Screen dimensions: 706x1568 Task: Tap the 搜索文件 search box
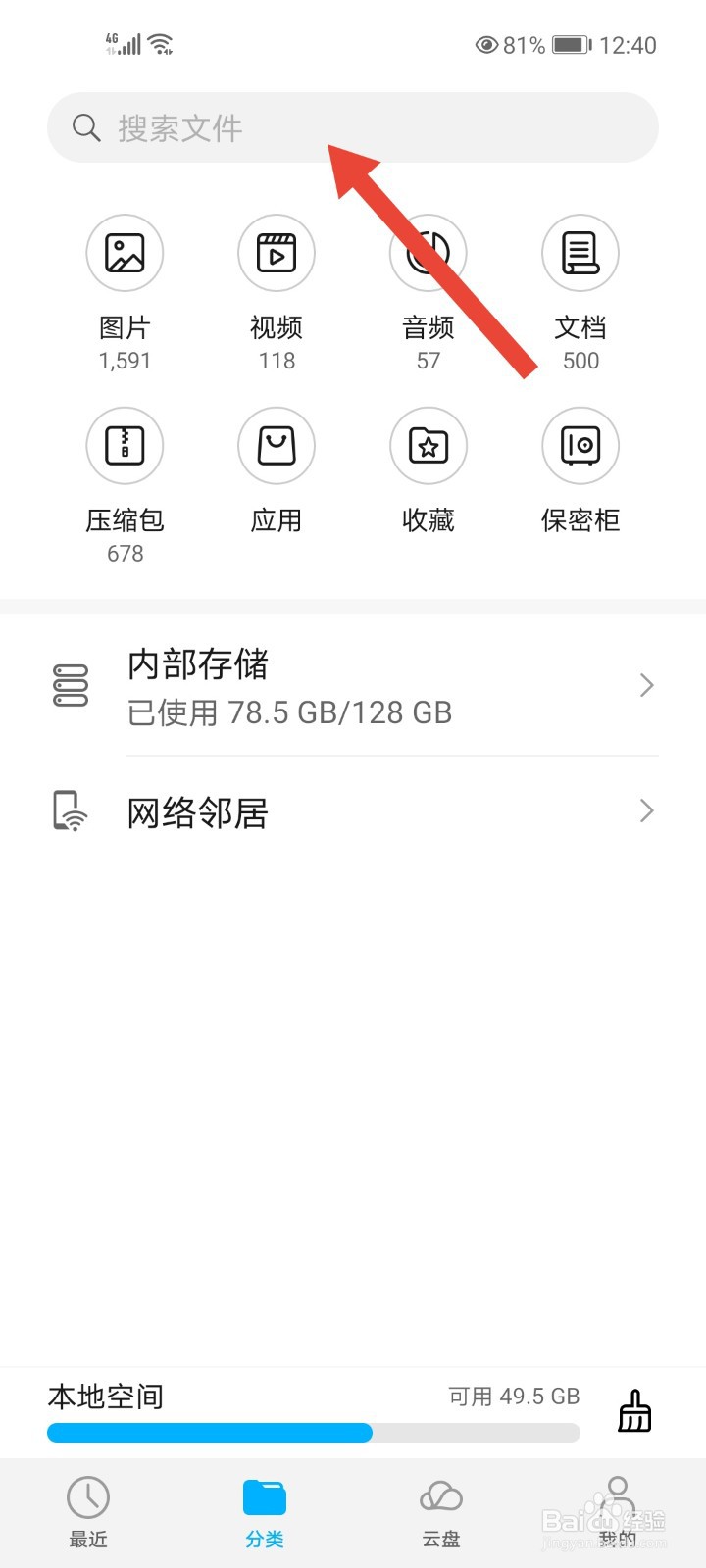(353, 127)
